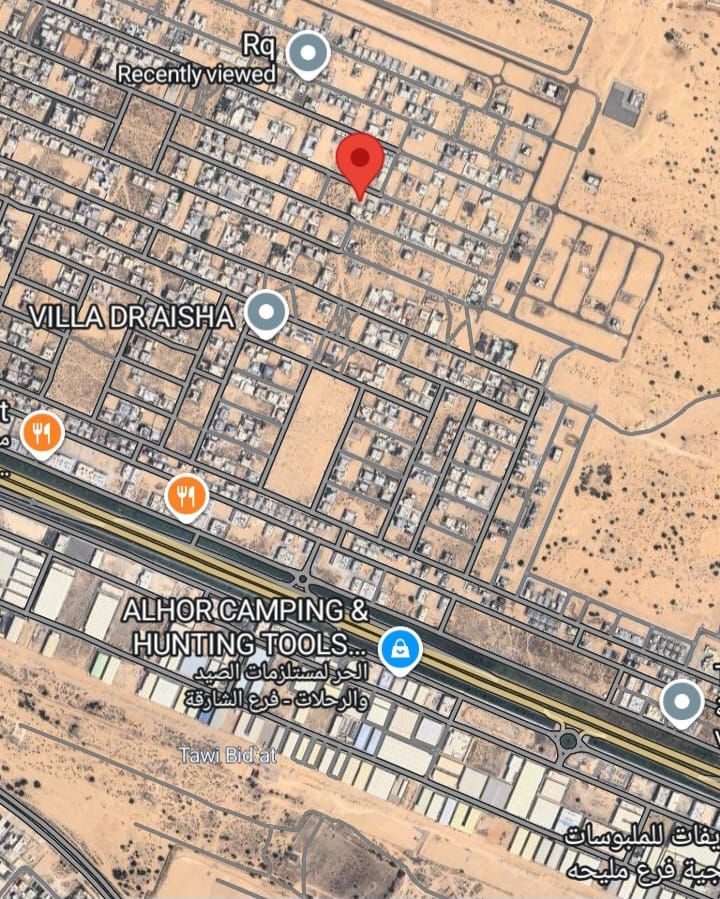
Task: Tap the red dropped location pin
Action: point(360,163)
